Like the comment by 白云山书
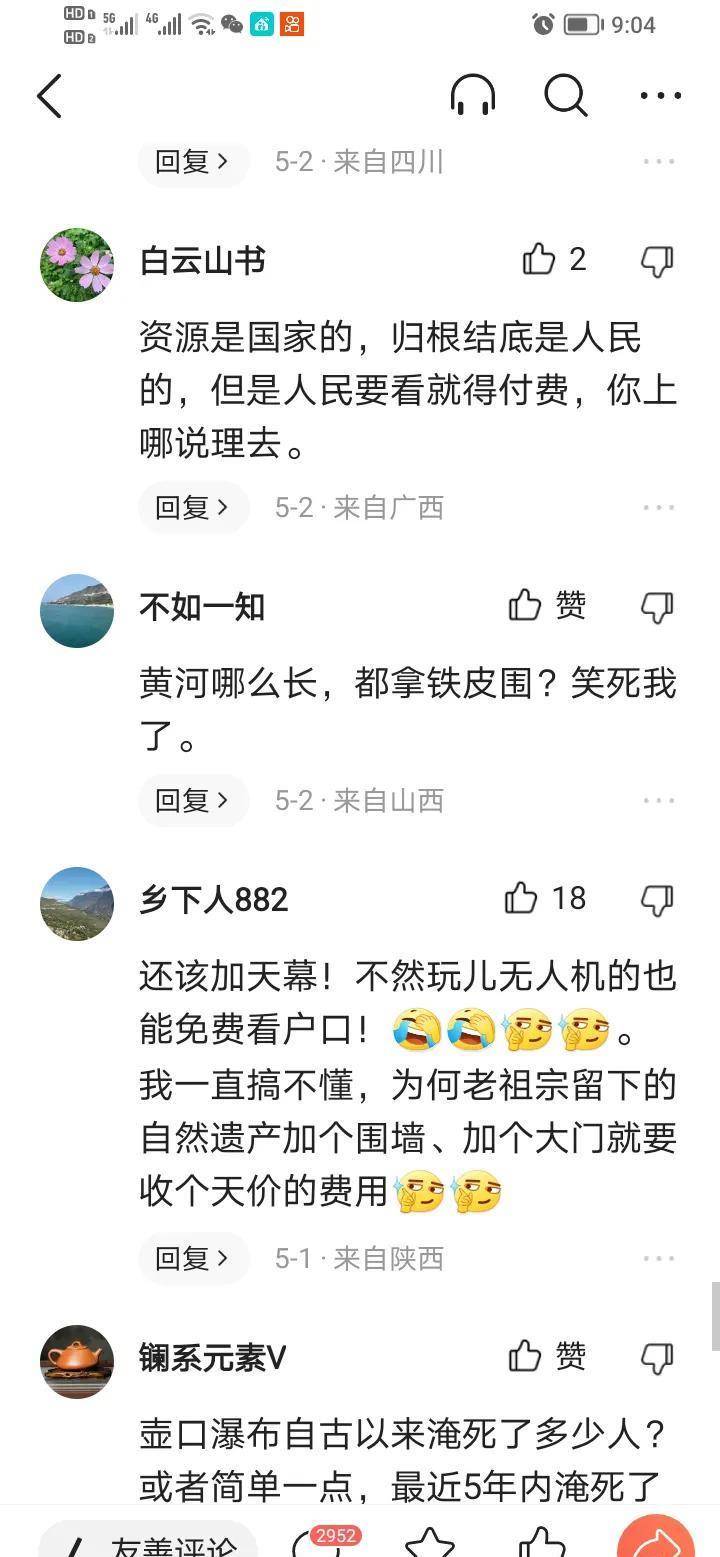The image size is (720, 1557). click(x=540, y=260)
